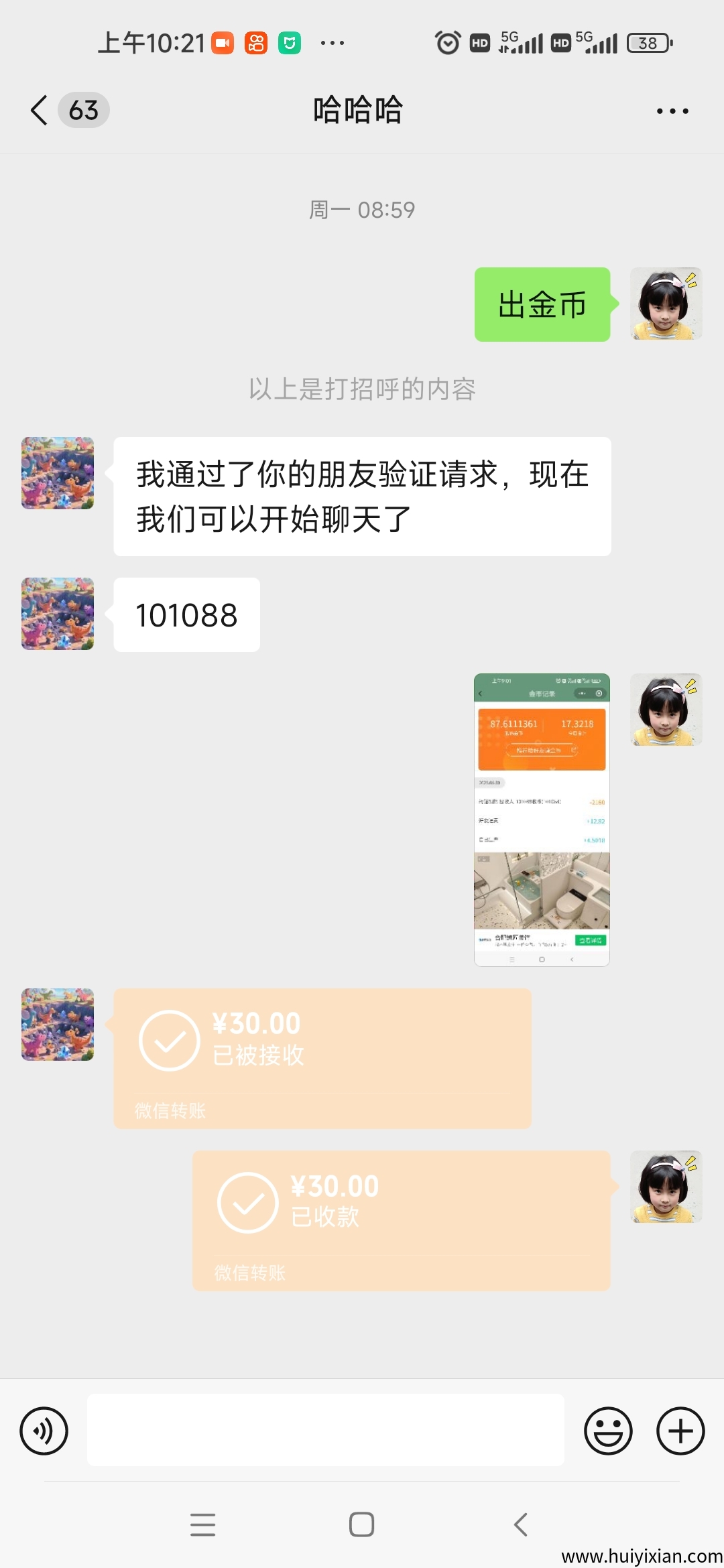This screenshot has width=724, height=1568.
Task: Focus the message text field
Action: point(325,1430)
